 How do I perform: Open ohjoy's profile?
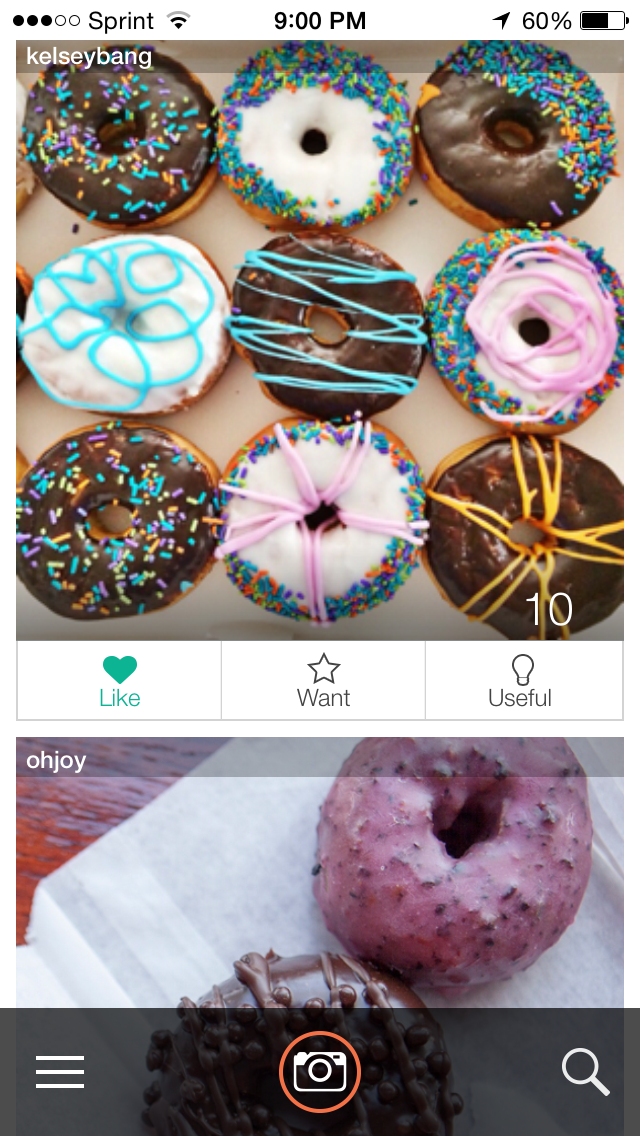coord(56,760)
